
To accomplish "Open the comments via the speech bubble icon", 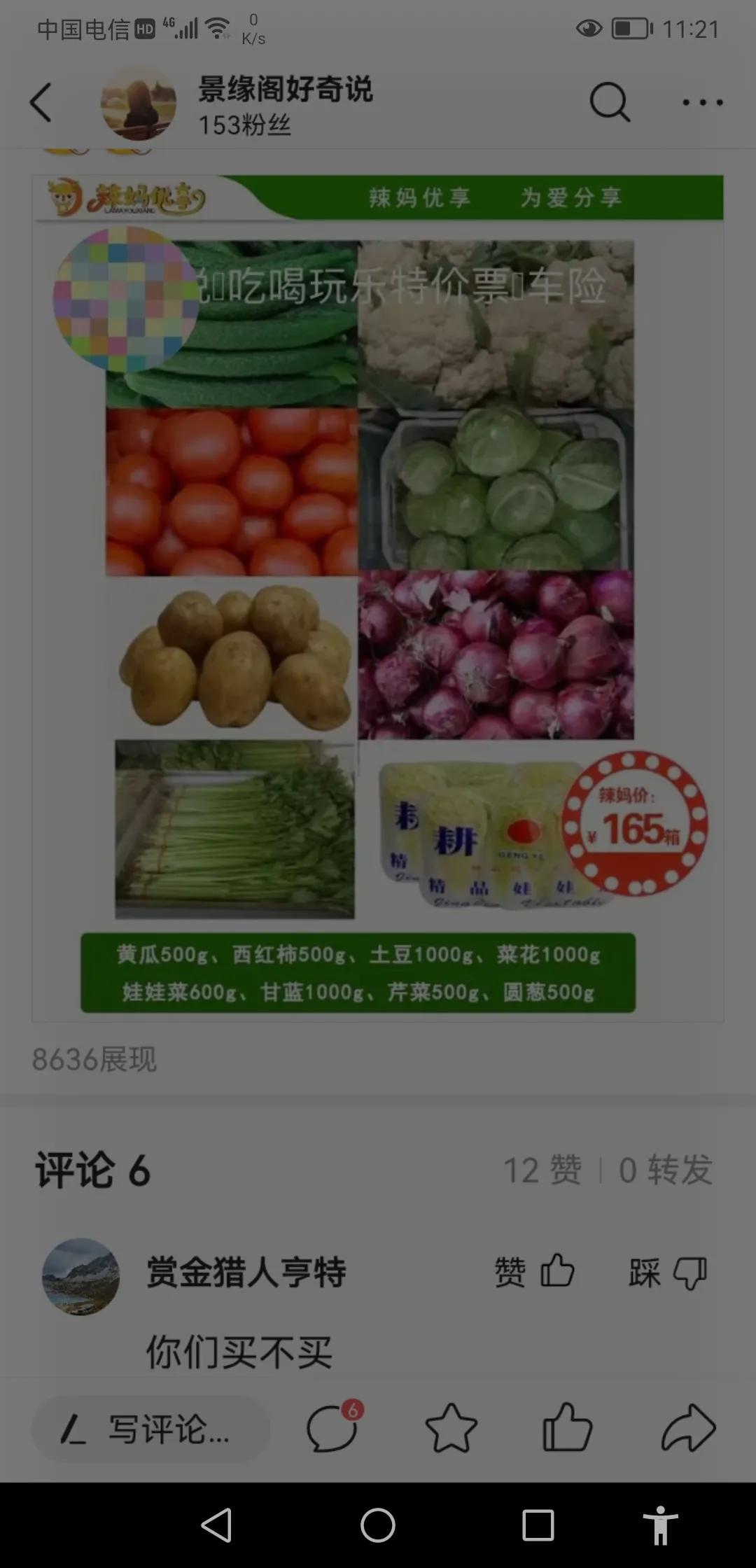I will (335, 1428).
